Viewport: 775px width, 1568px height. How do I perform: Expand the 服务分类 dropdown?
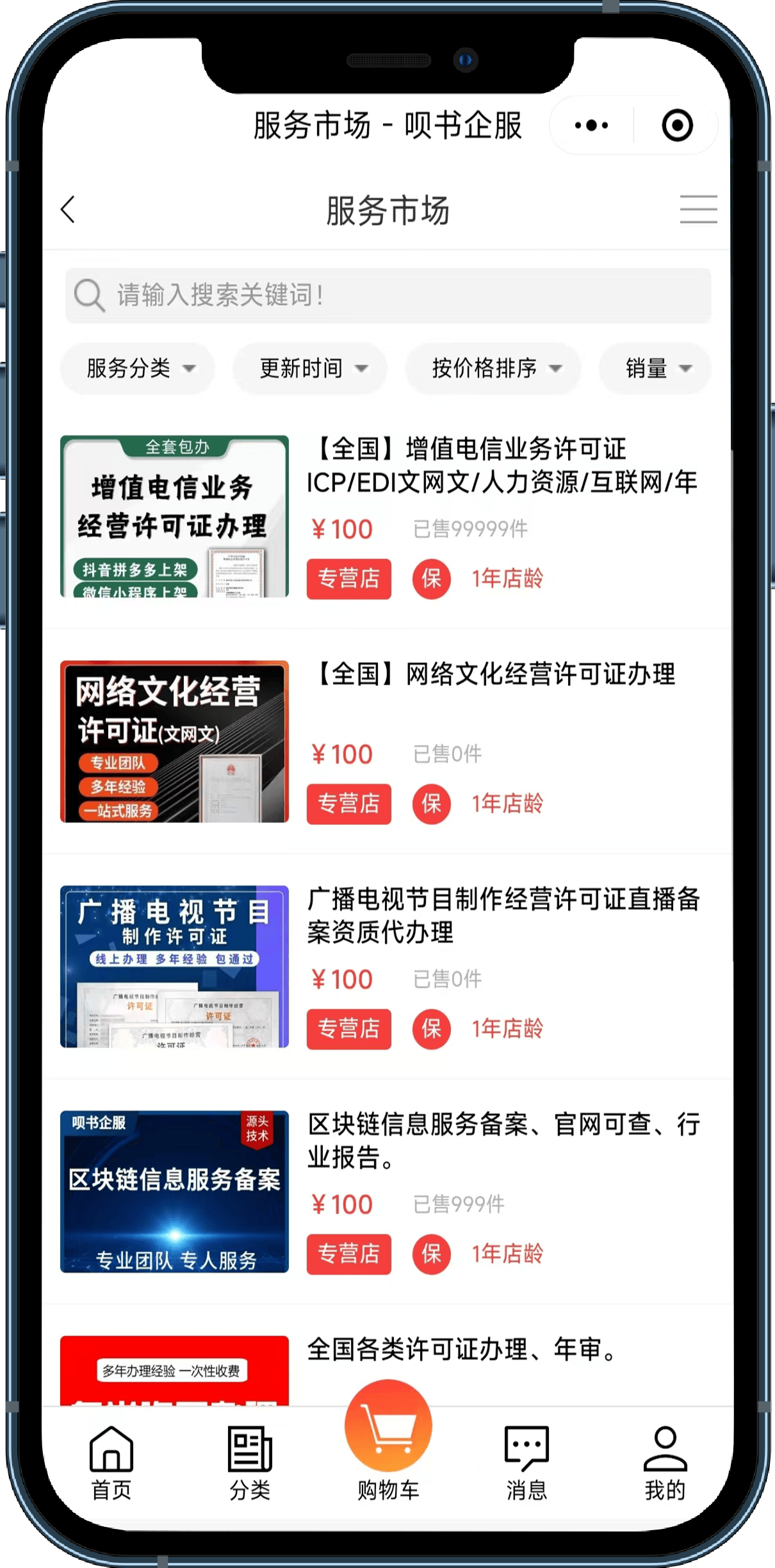(x=138, y=368)
